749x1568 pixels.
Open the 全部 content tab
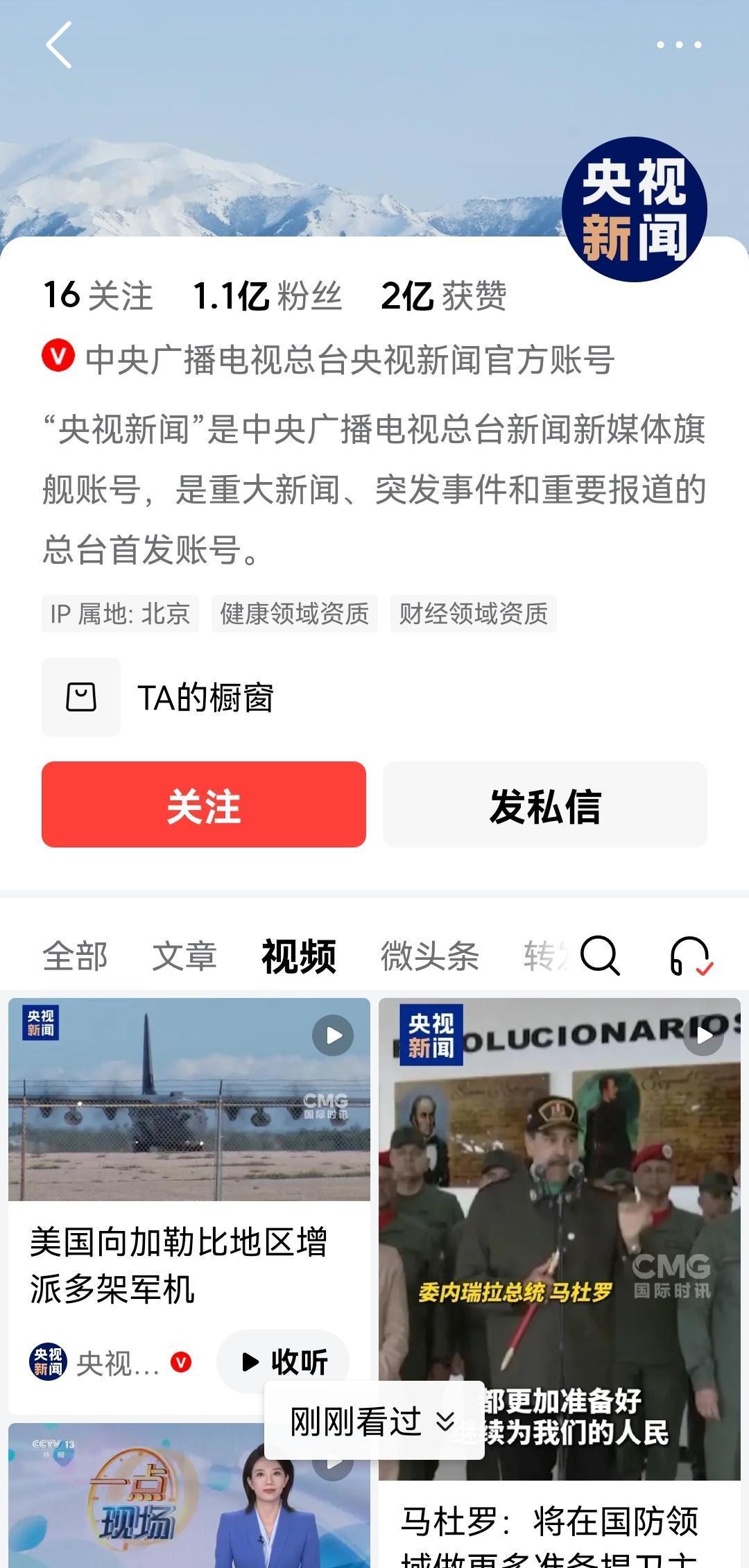click(x=75, y=956)
